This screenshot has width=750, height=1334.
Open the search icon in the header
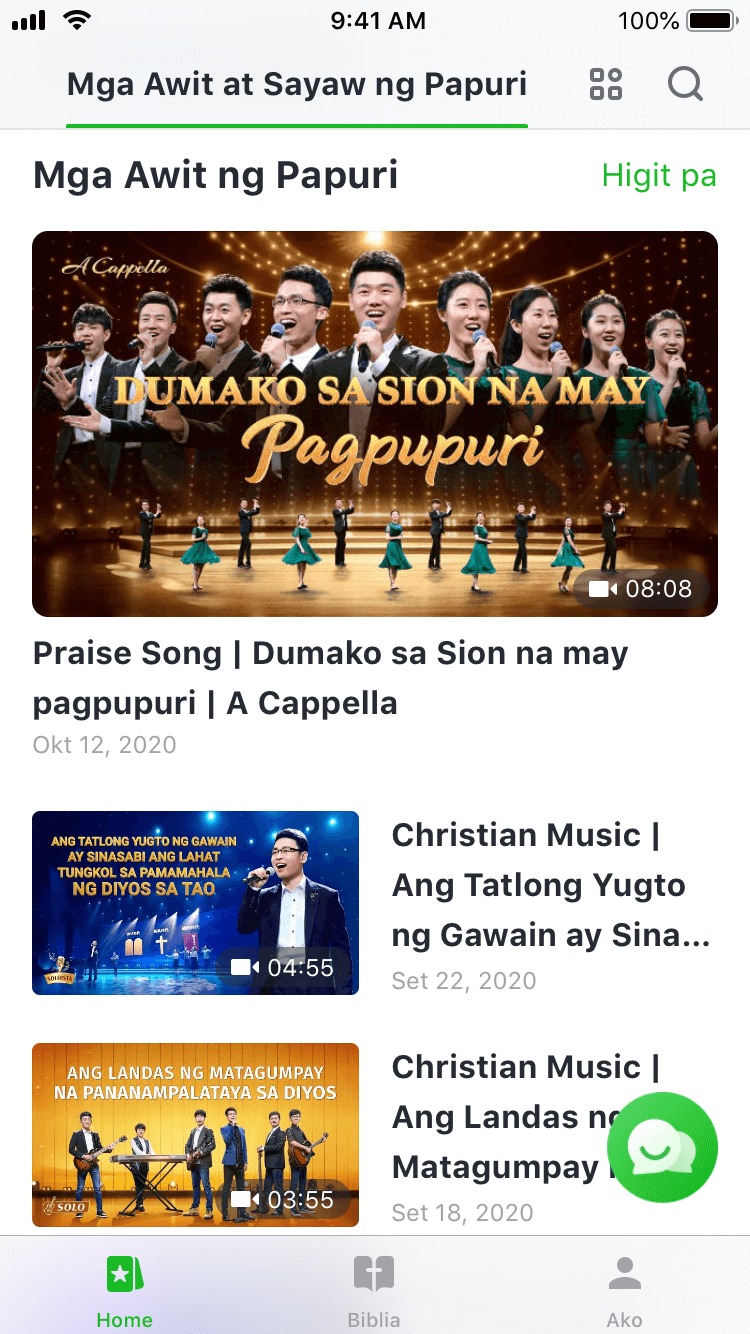(x=685, y=84)
